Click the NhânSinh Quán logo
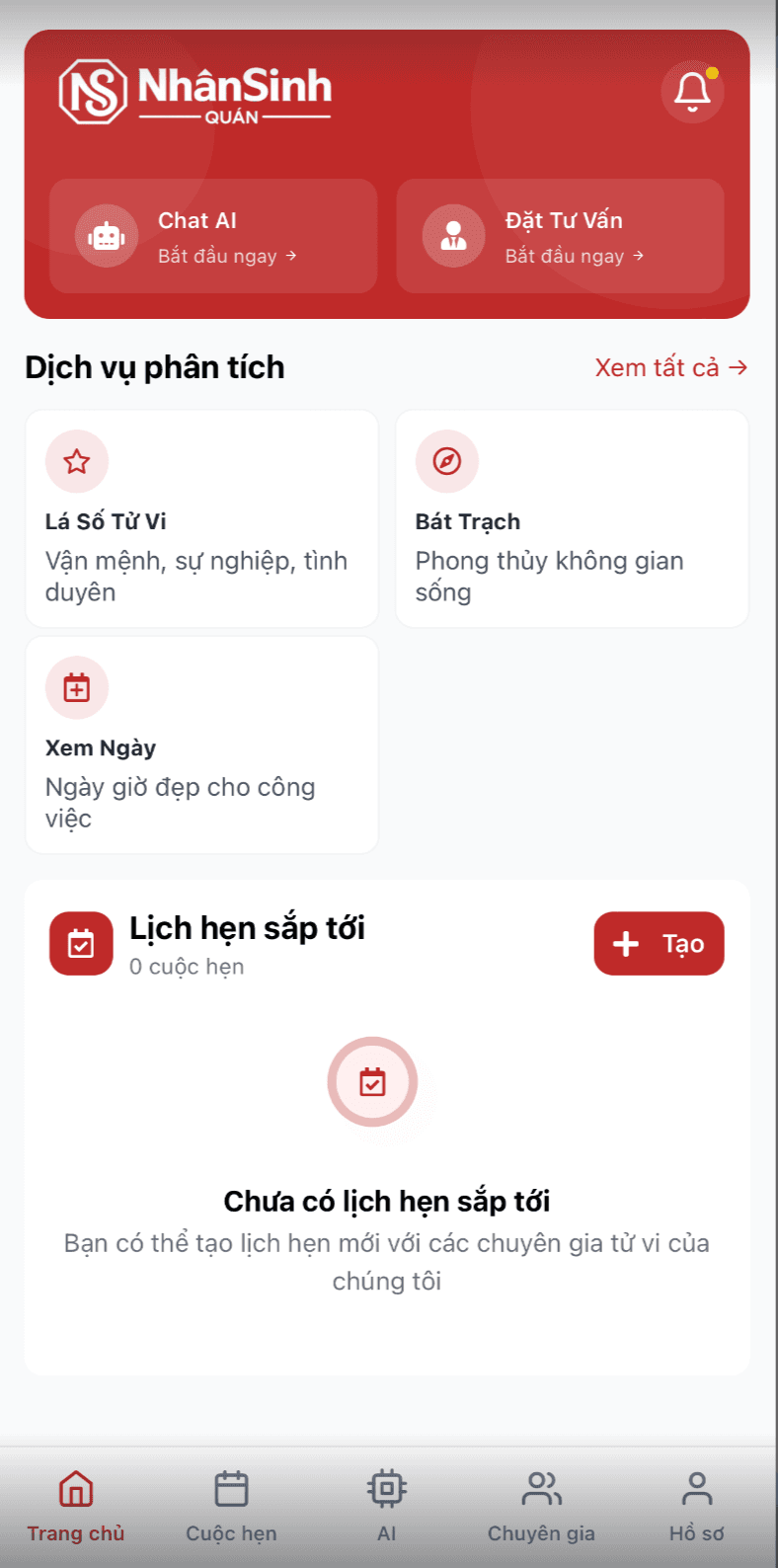Viewport: 778px width, 1568px height. pos(195,91)
